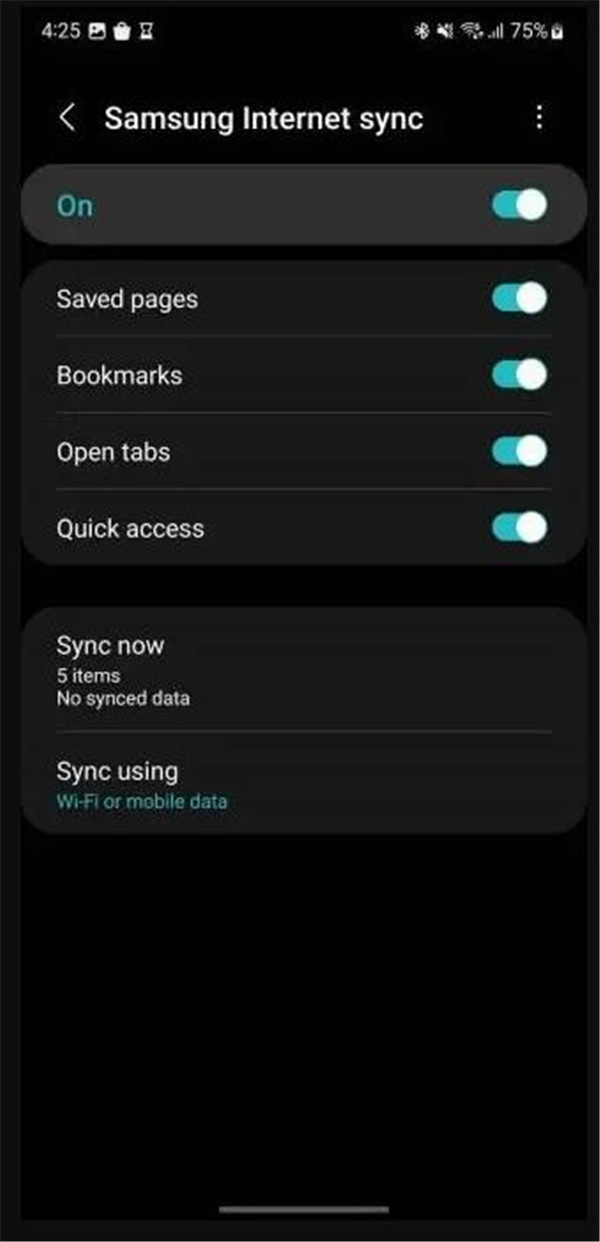Toggle the Bookmarks sync switch
The image size is (600, 1242).
click(519, 375)
